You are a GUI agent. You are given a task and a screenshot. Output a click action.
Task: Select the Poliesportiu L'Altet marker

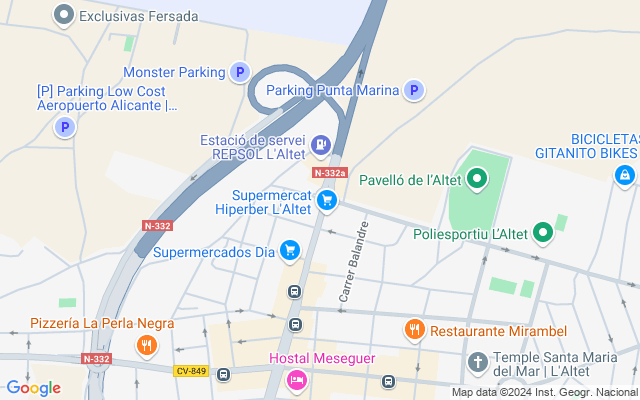coord(543,233)
